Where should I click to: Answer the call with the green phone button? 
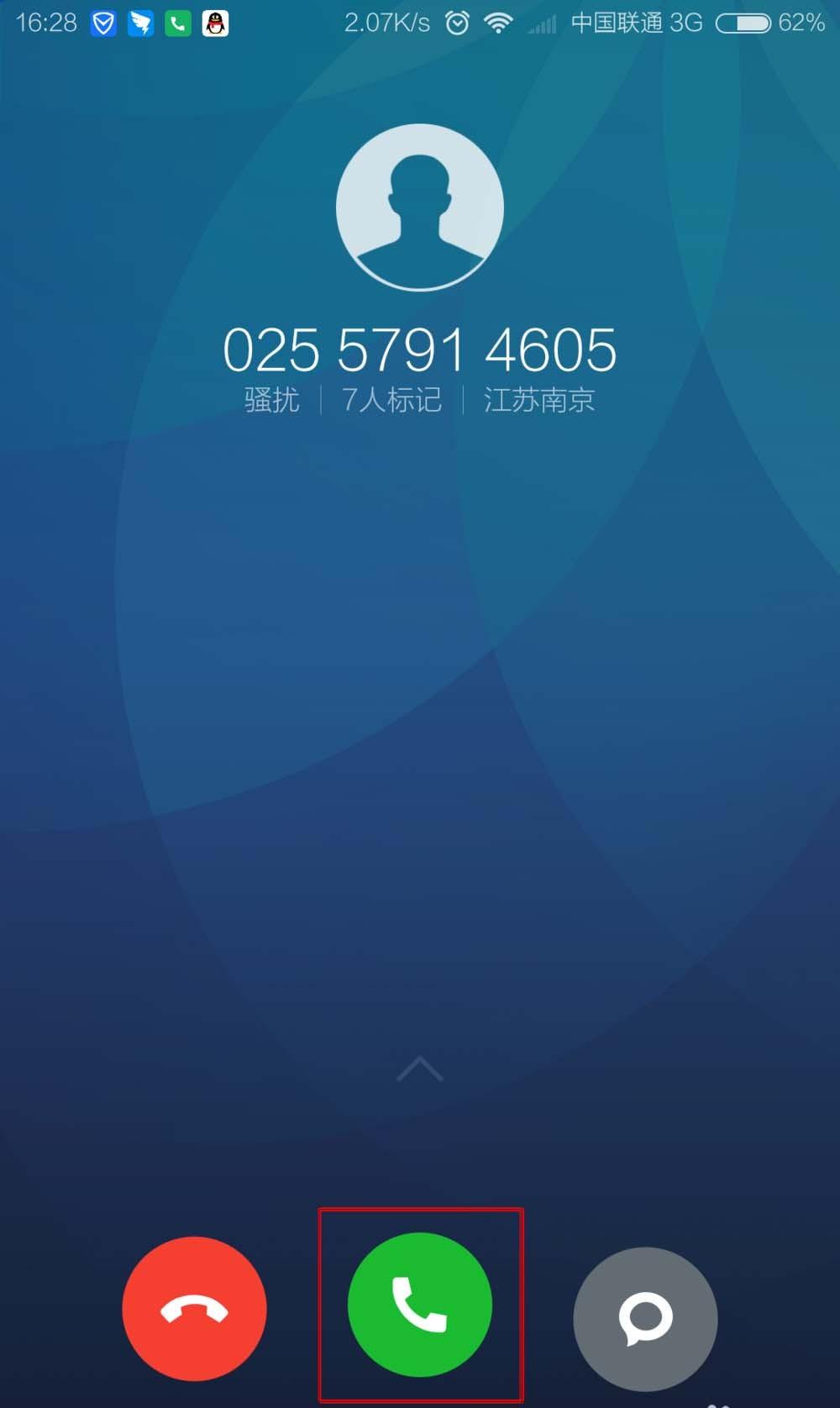coord(420,1305)
